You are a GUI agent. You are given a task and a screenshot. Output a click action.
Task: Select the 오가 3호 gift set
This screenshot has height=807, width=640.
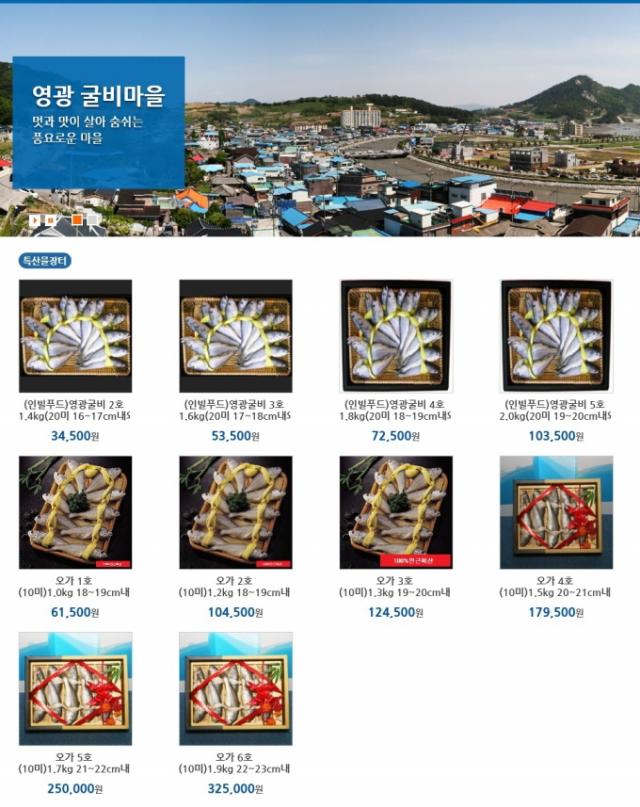(396, 512)
